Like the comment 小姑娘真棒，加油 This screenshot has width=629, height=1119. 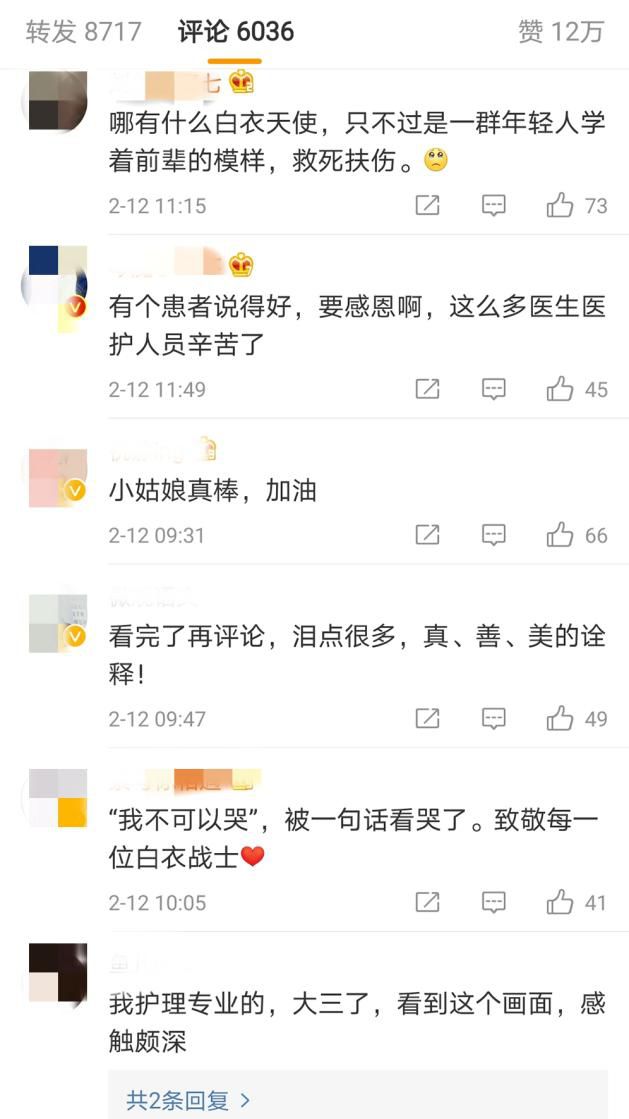(560, 536)
